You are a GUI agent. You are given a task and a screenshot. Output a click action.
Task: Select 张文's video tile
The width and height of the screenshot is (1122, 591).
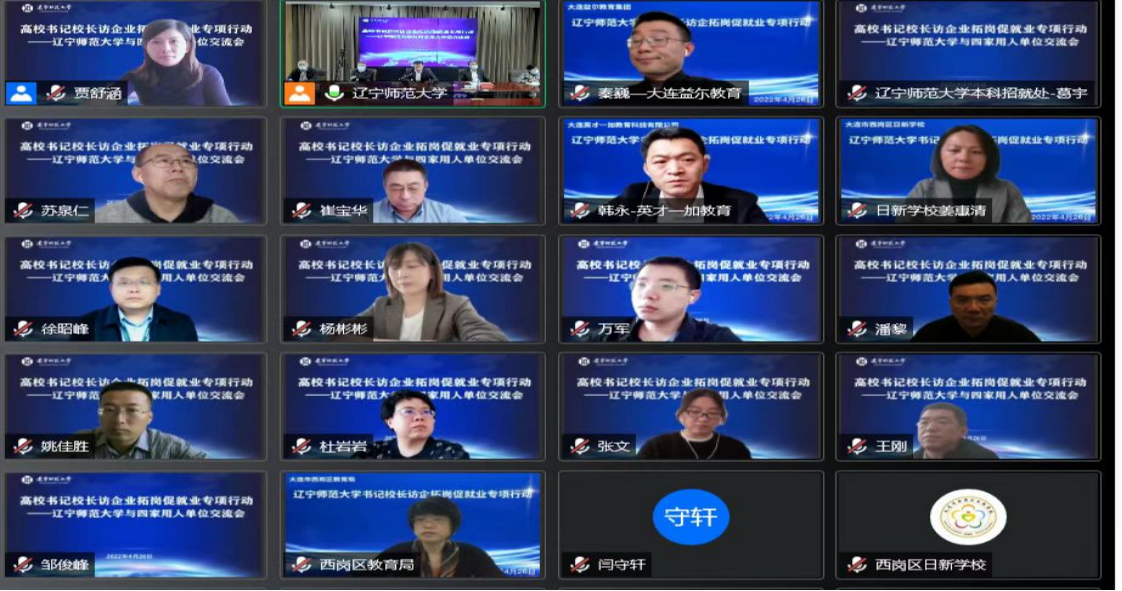click(691, 406)
